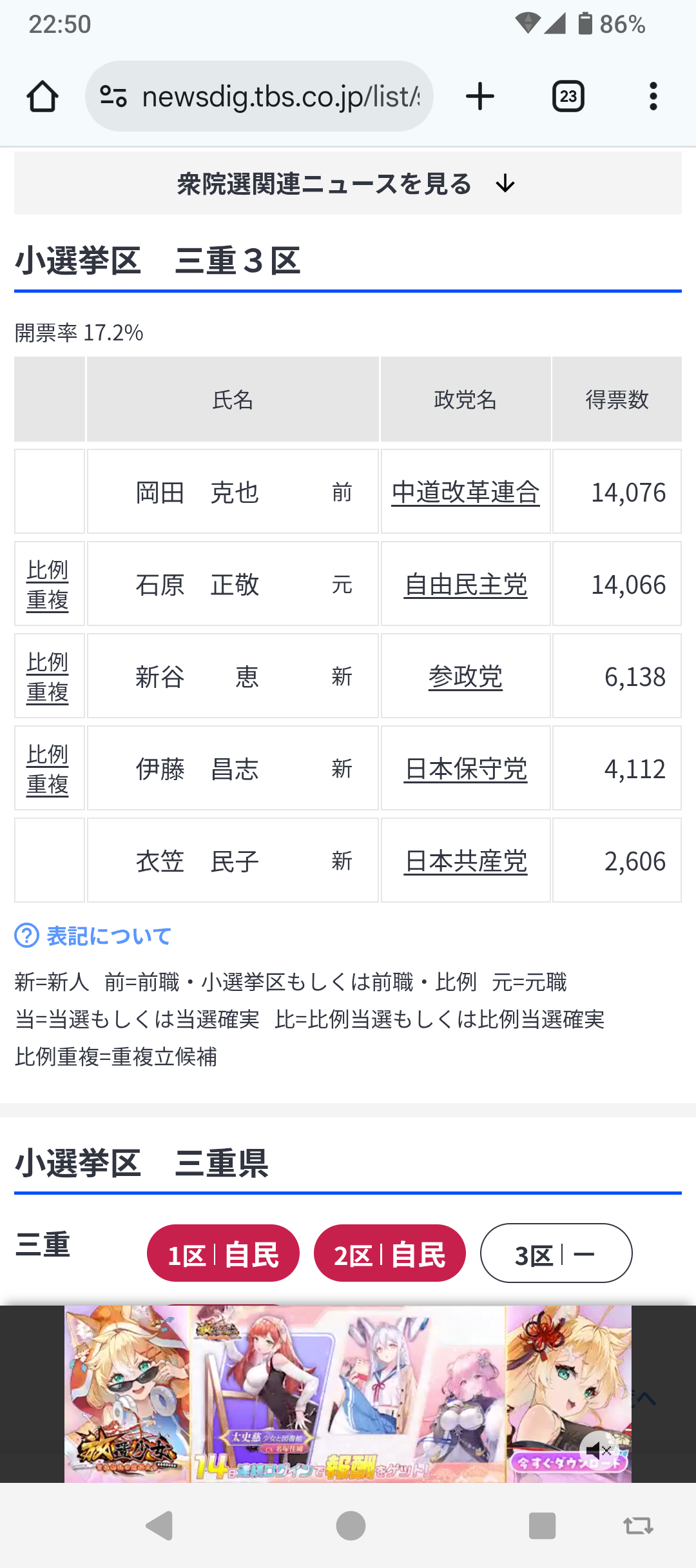Select the 三重 1区 自民 district chip
This screenshot has width=696, height=1568.
point(223,1254)
